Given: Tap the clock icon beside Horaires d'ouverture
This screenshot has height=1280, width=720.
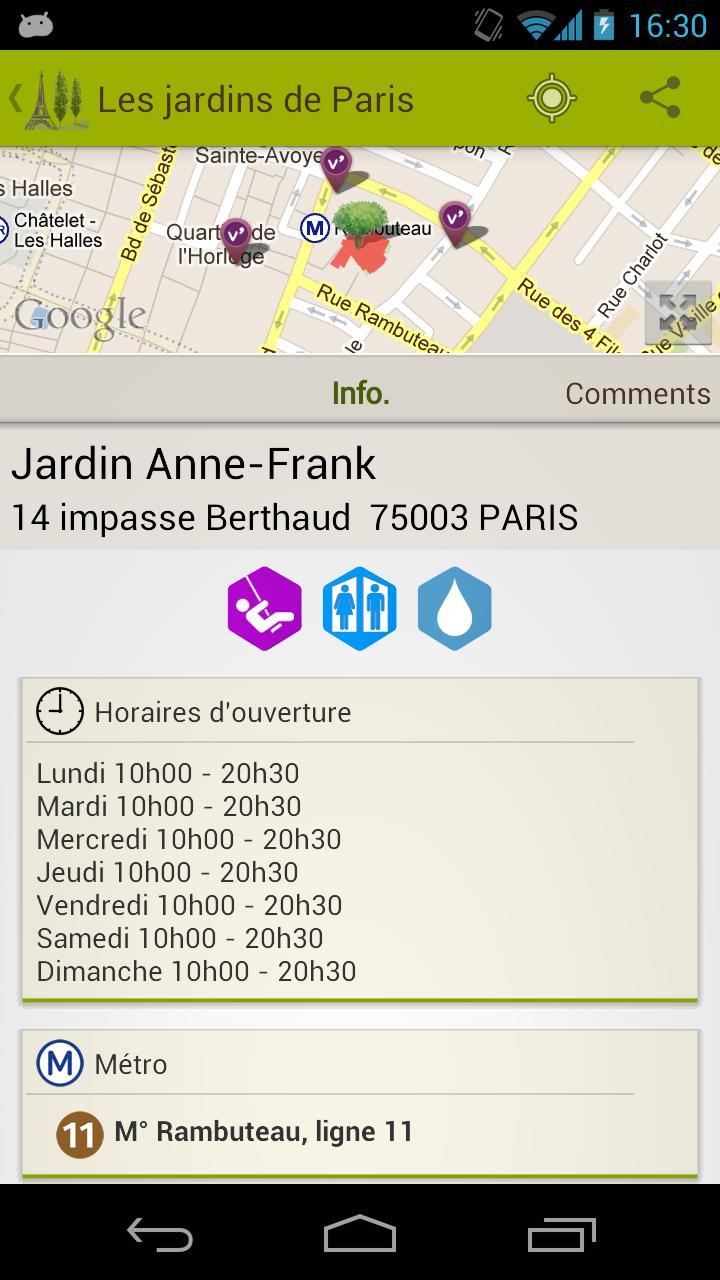Looking at the screenshot, I should [x=60, y=711].
